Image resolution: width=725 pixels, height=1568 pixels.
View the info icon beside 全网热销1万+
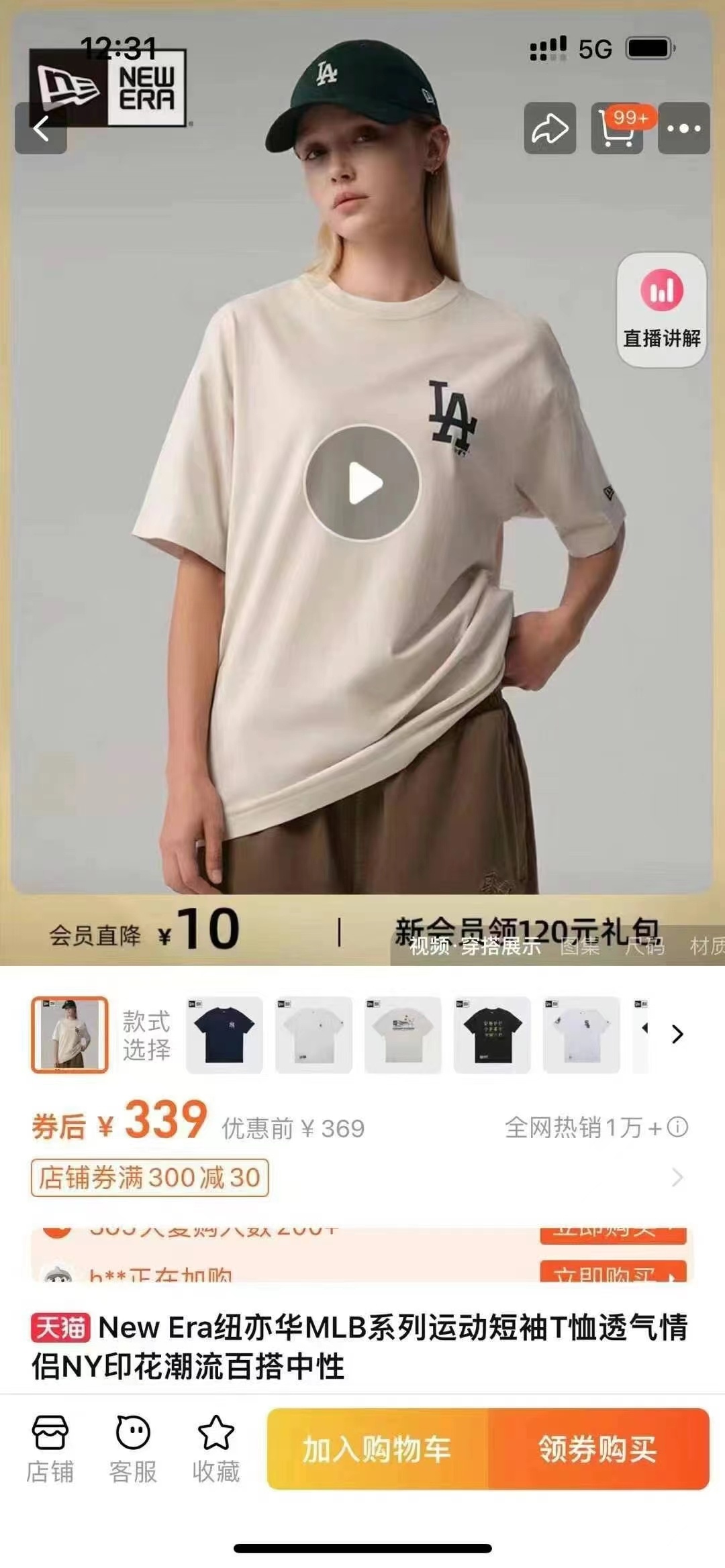(678, 1127)
